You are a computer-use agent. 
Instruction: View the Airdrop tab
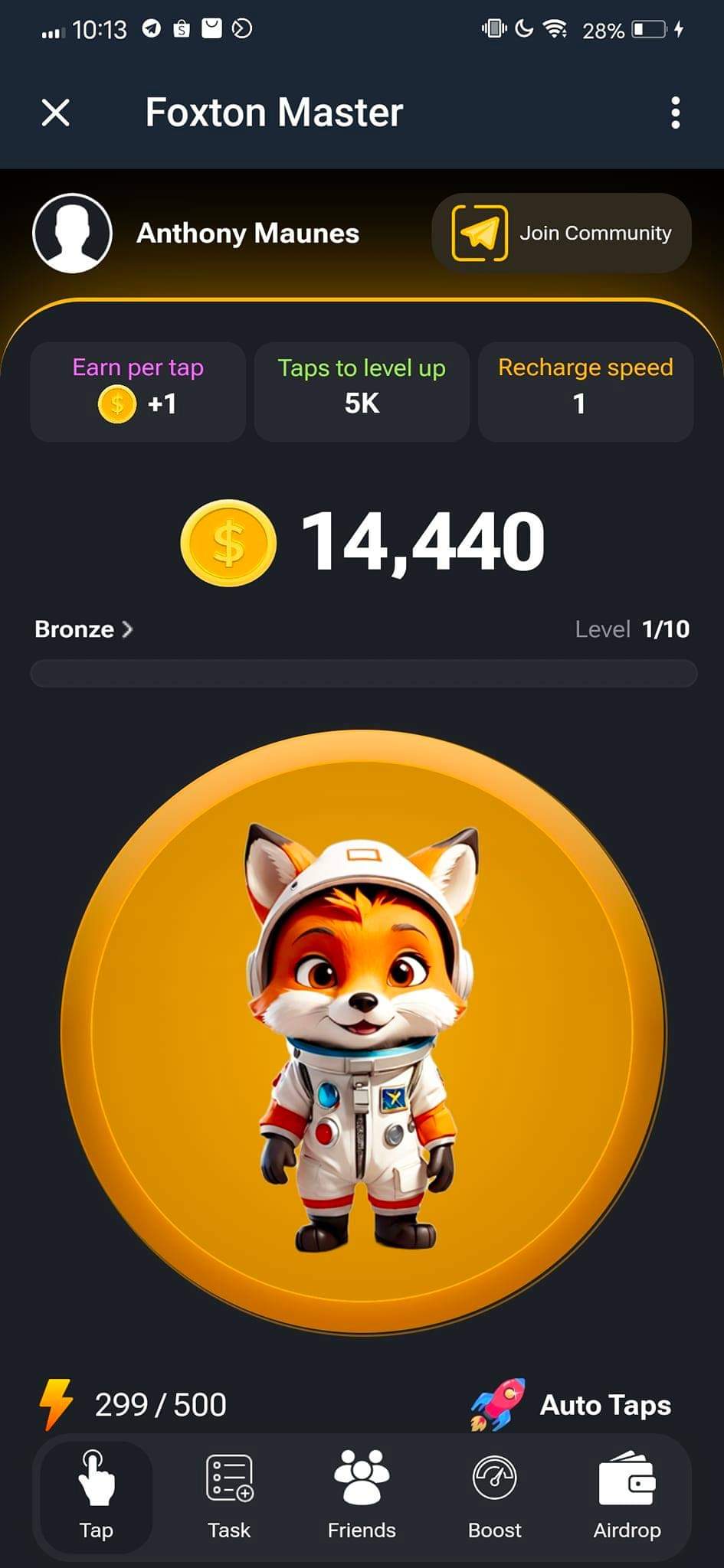[627, 1496]
